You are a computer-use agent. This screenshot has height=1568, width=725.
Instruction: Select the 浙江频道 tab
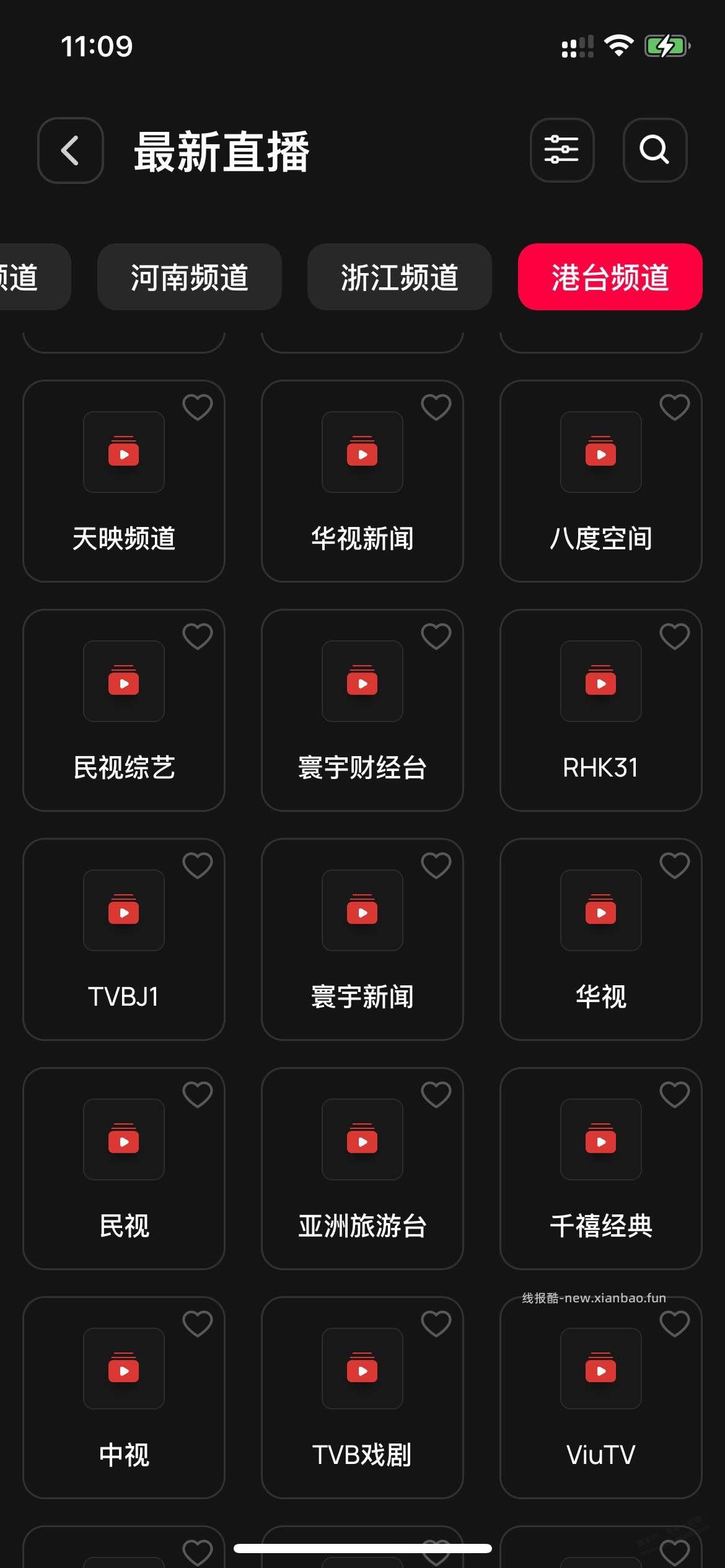click(400, 277)
